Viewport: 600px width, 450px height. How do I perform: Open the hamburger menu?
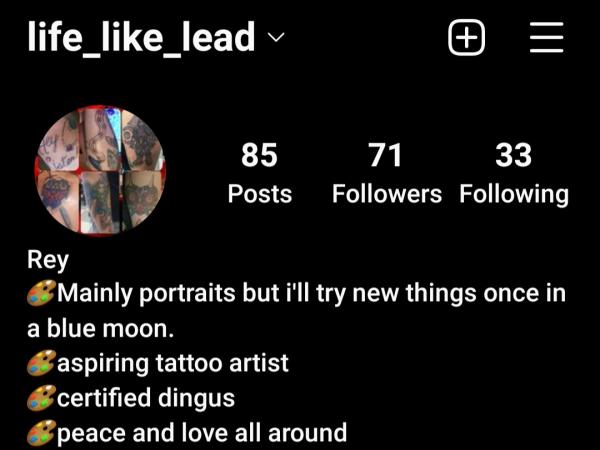point(546,38)
